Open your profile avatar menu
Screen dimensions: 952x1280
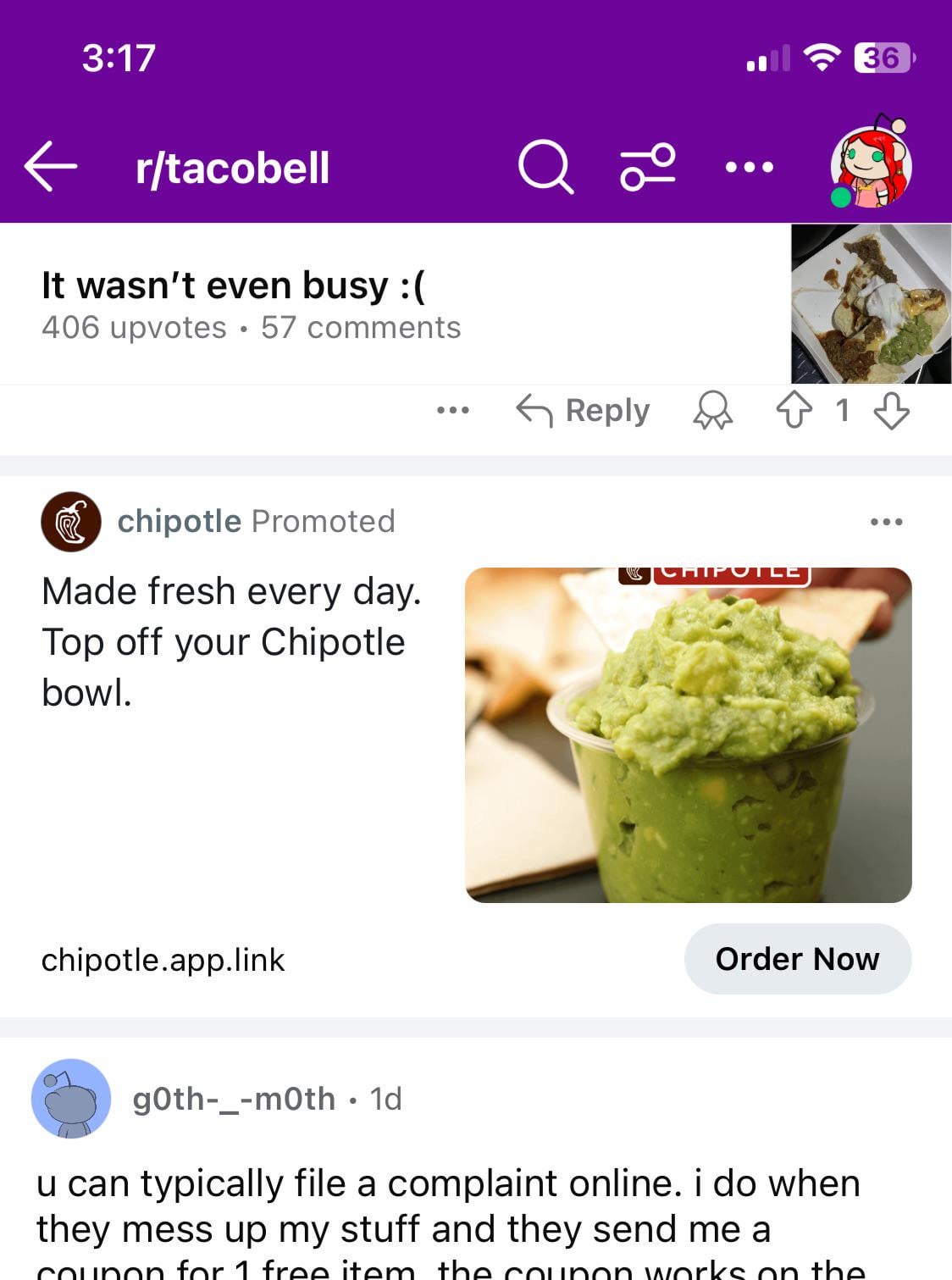click(871, 163)
